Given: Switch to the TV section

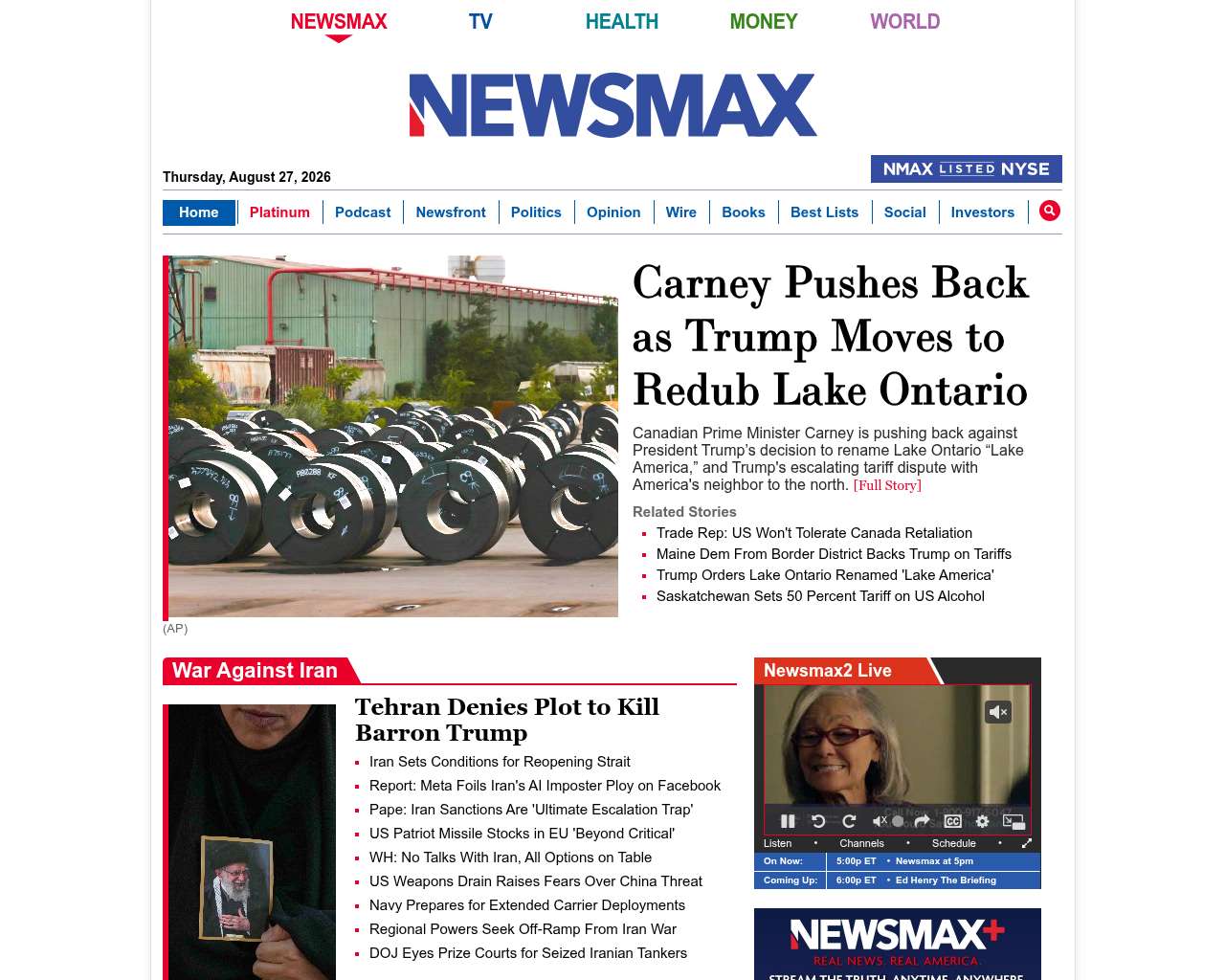Looking at the screenshot, I should click(480, 21).
